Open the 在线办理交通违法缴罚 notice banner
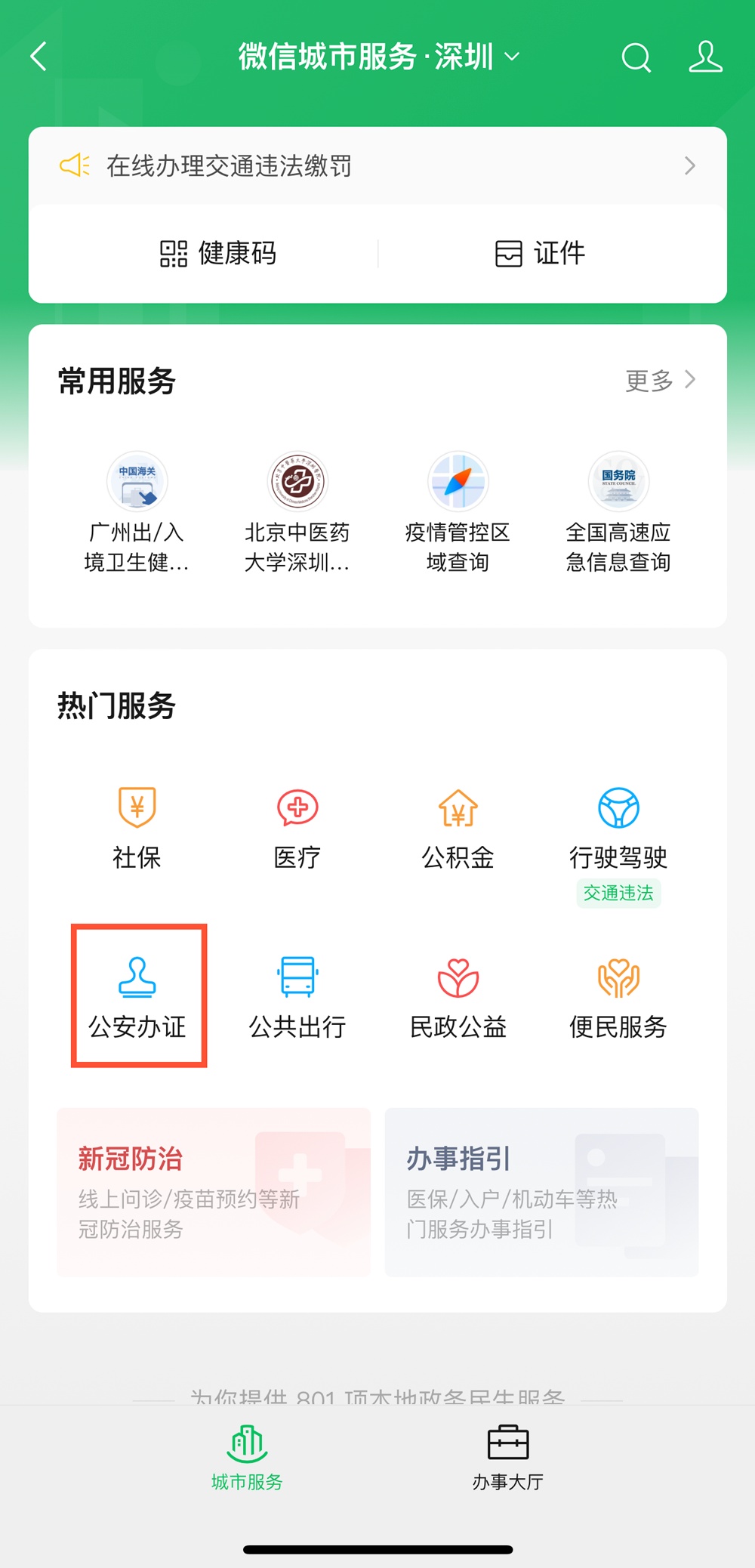755x1568 pixels. click(x=377, y=165)
